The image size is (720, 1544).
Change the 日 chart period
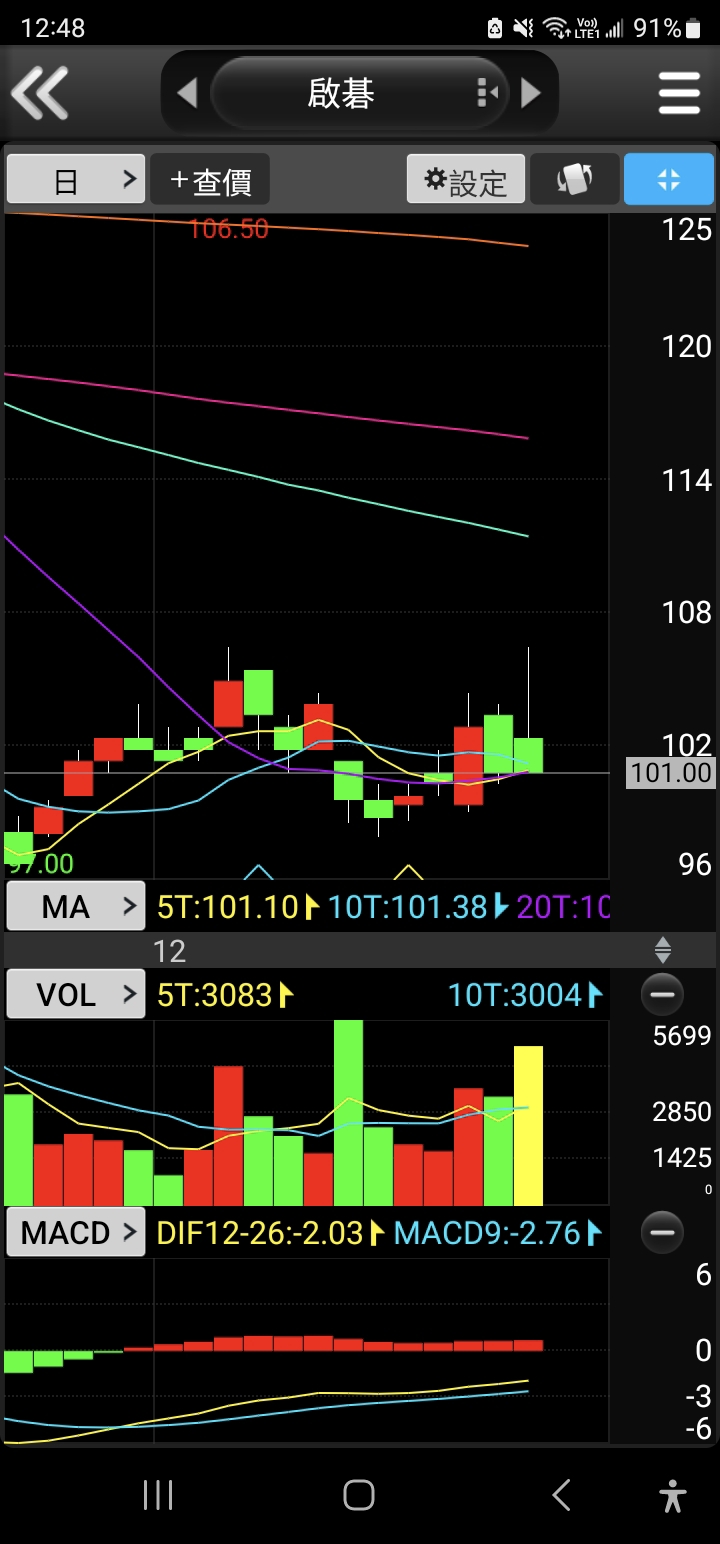[x=76, y=180]
